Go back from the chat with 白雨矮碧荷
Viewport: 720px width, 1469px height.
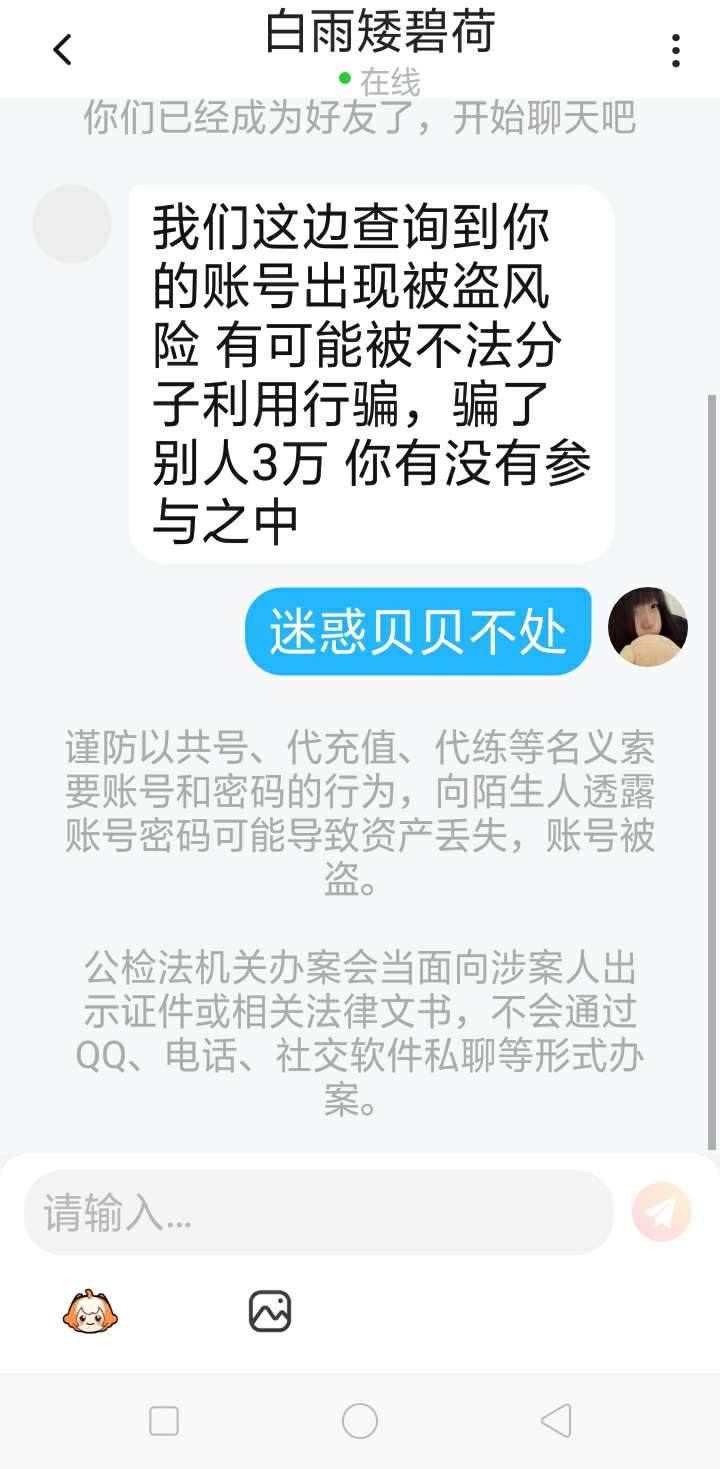pyautogui.click(x=62, y=49)
